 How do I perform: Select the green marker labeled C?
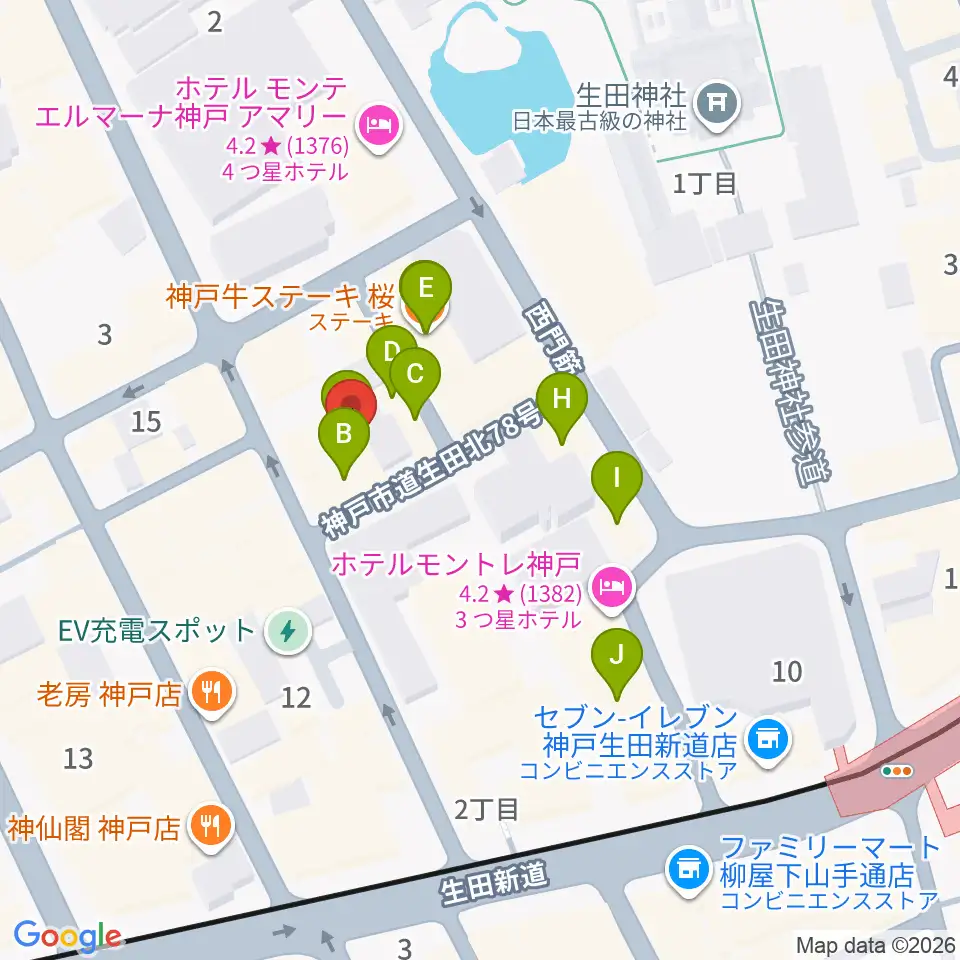point(415,375)
